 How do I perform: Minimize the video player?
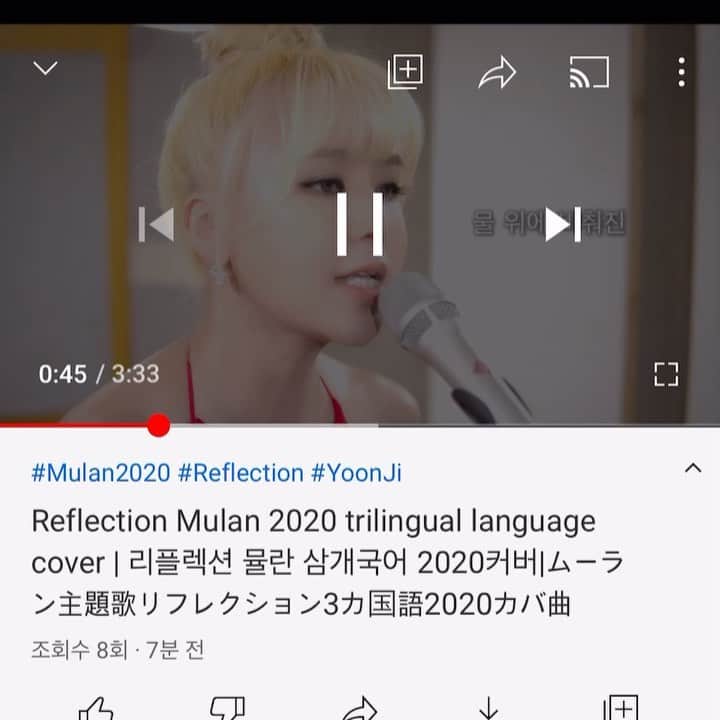[46, 69]
